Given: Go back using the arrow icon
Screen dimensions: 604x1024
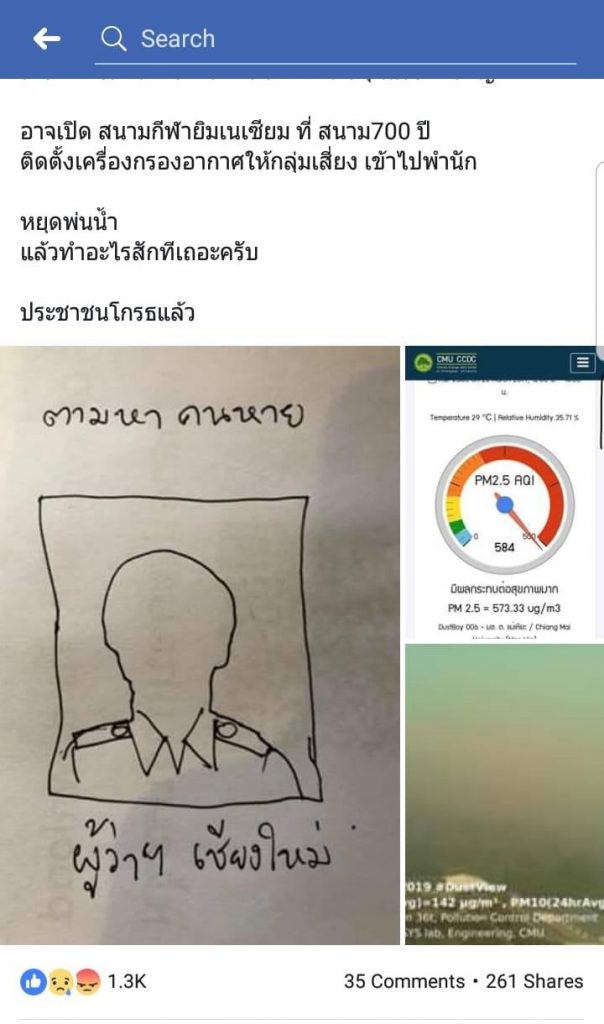Looking at the screenshot, I should 46,39.
